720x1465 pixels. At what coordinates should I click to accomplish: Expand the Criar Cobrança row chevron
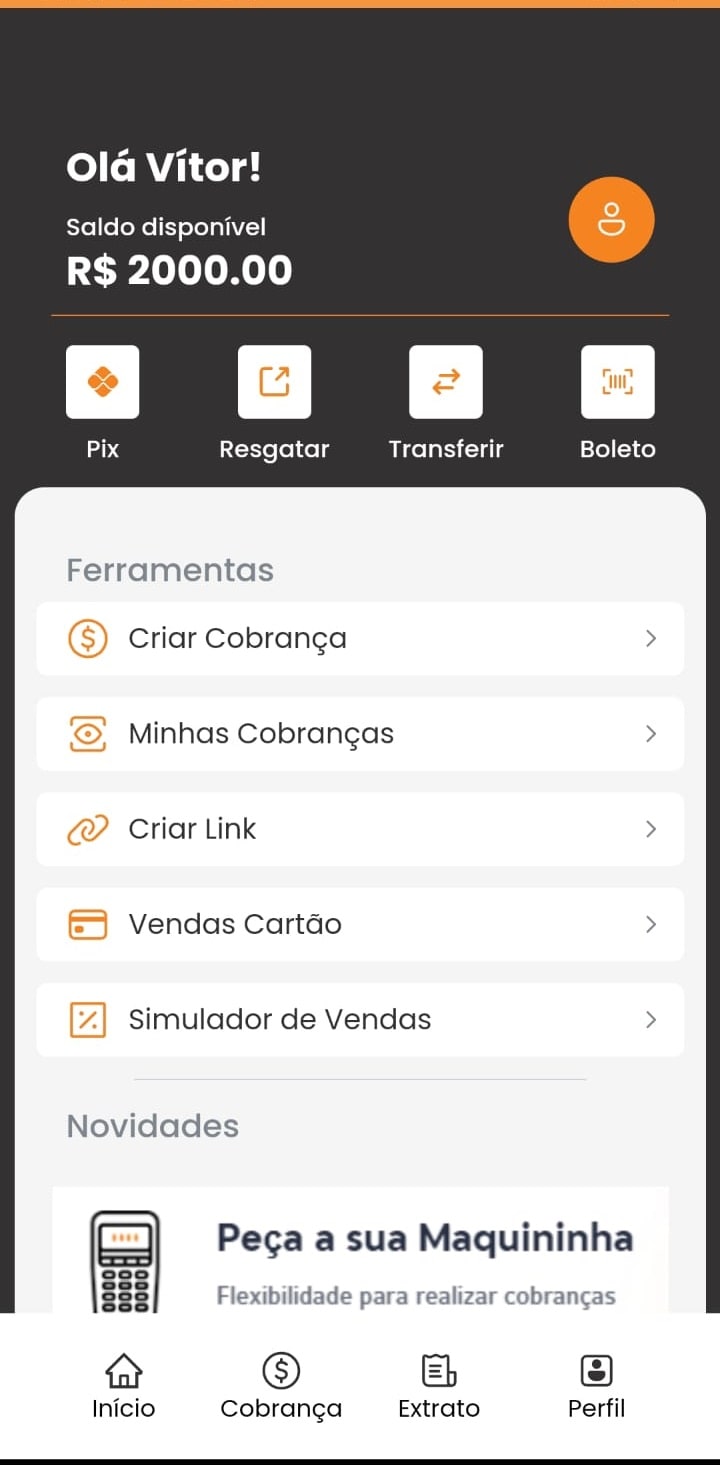click(651, 638)
